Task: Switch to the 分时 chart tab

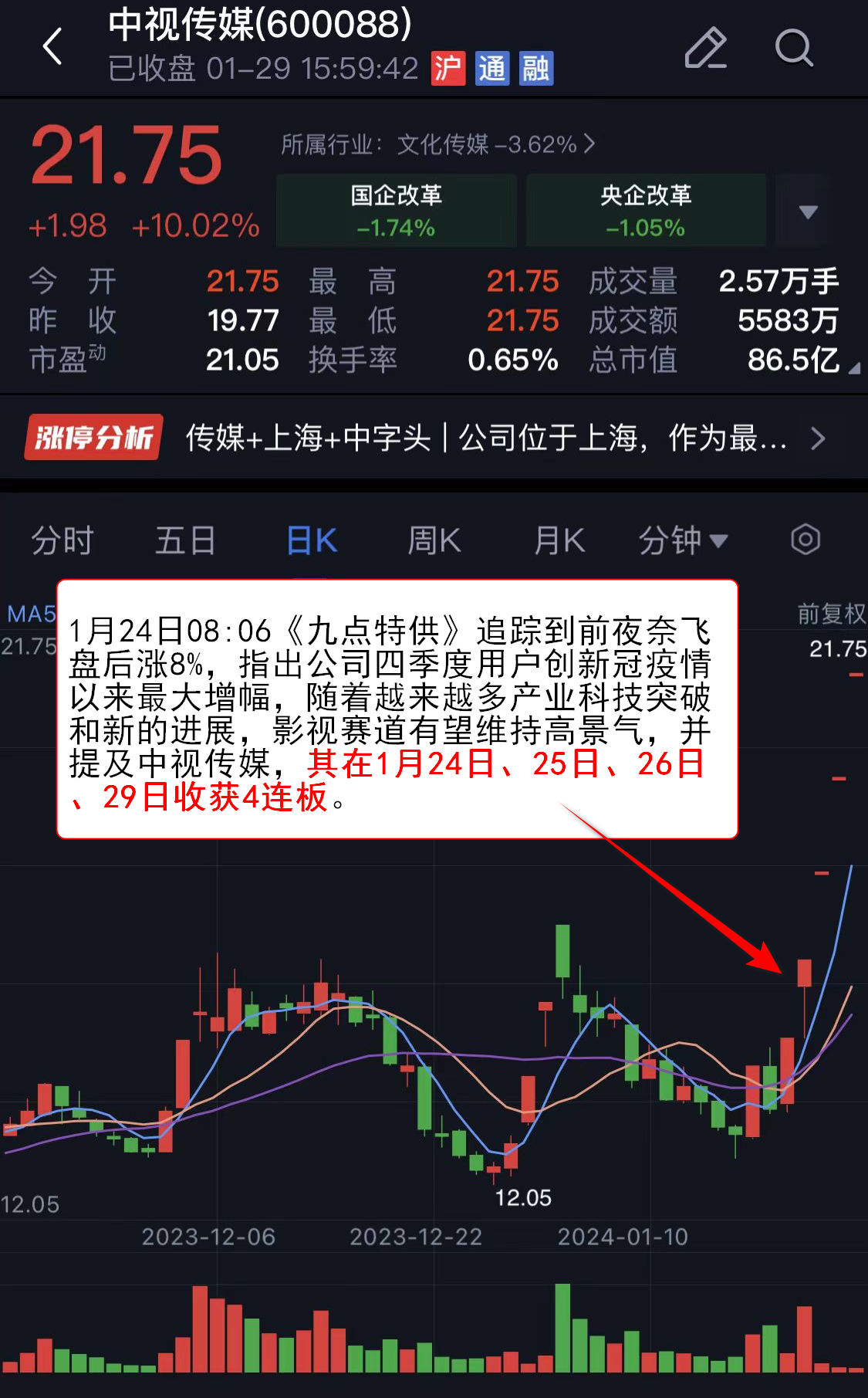Action: pos(62,540)
